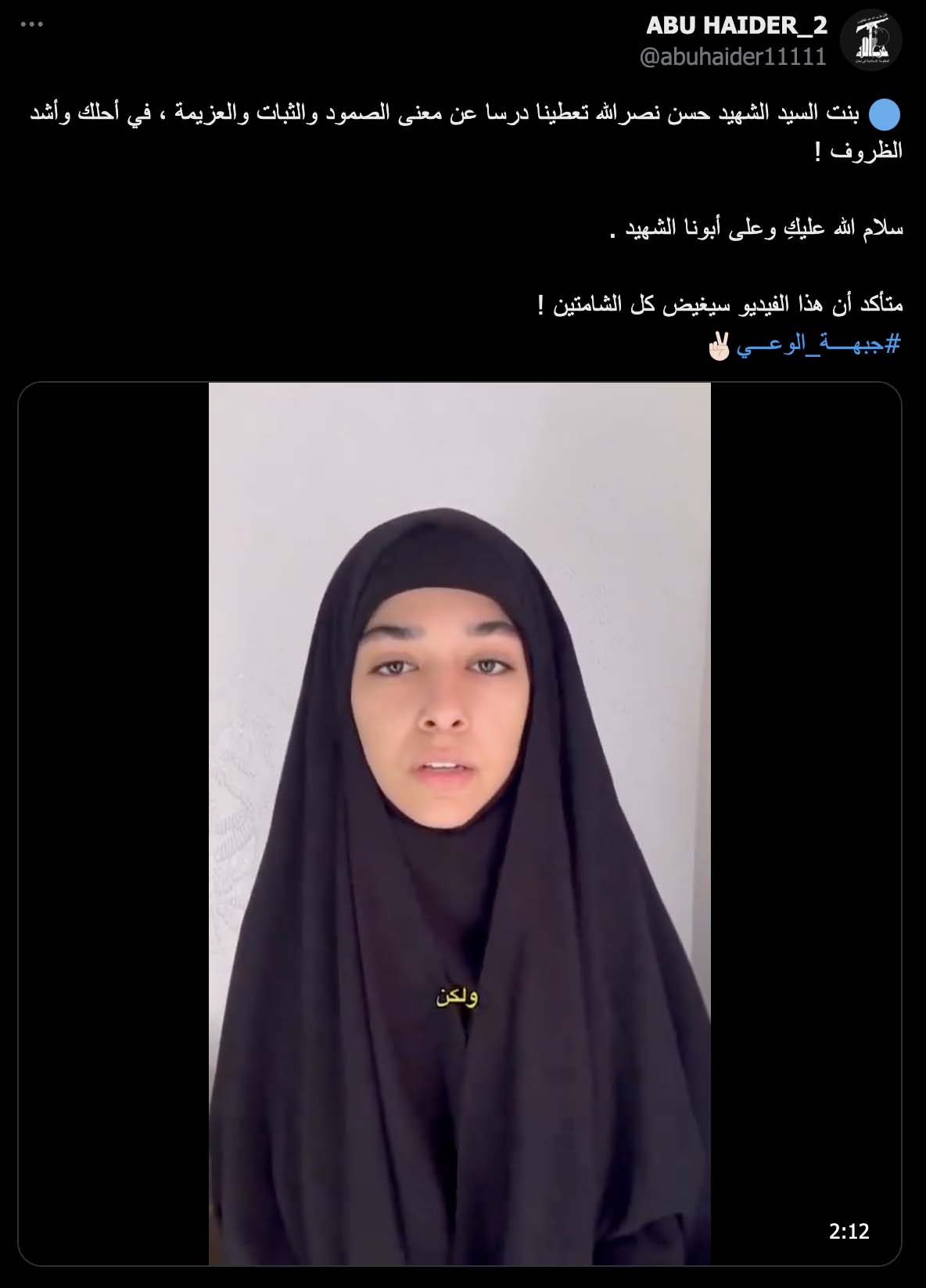Open the @abuhaider11111 profile handle
The image size is (926, 1288).
733,56
